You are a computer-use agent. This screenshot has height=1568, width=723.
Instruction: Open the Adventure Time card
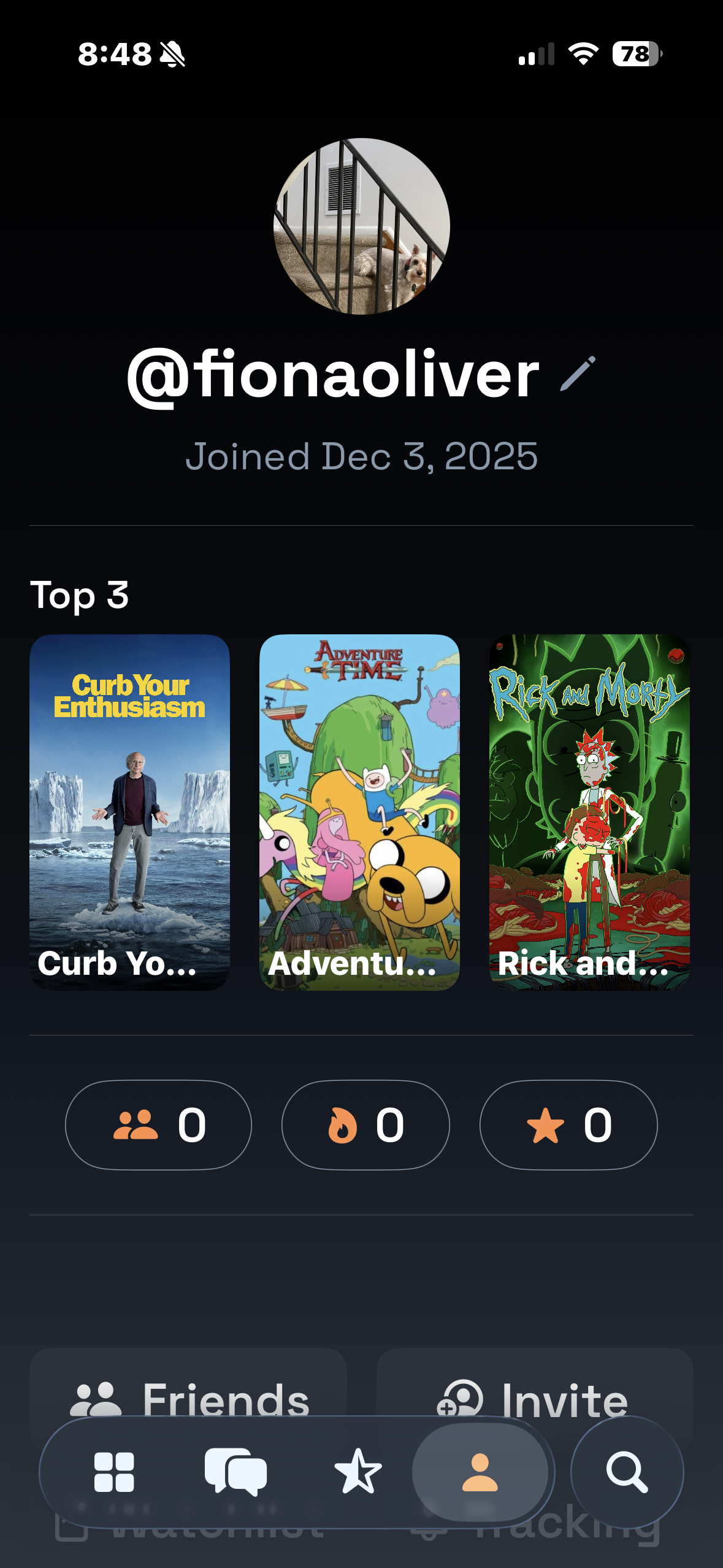[359, 811]
